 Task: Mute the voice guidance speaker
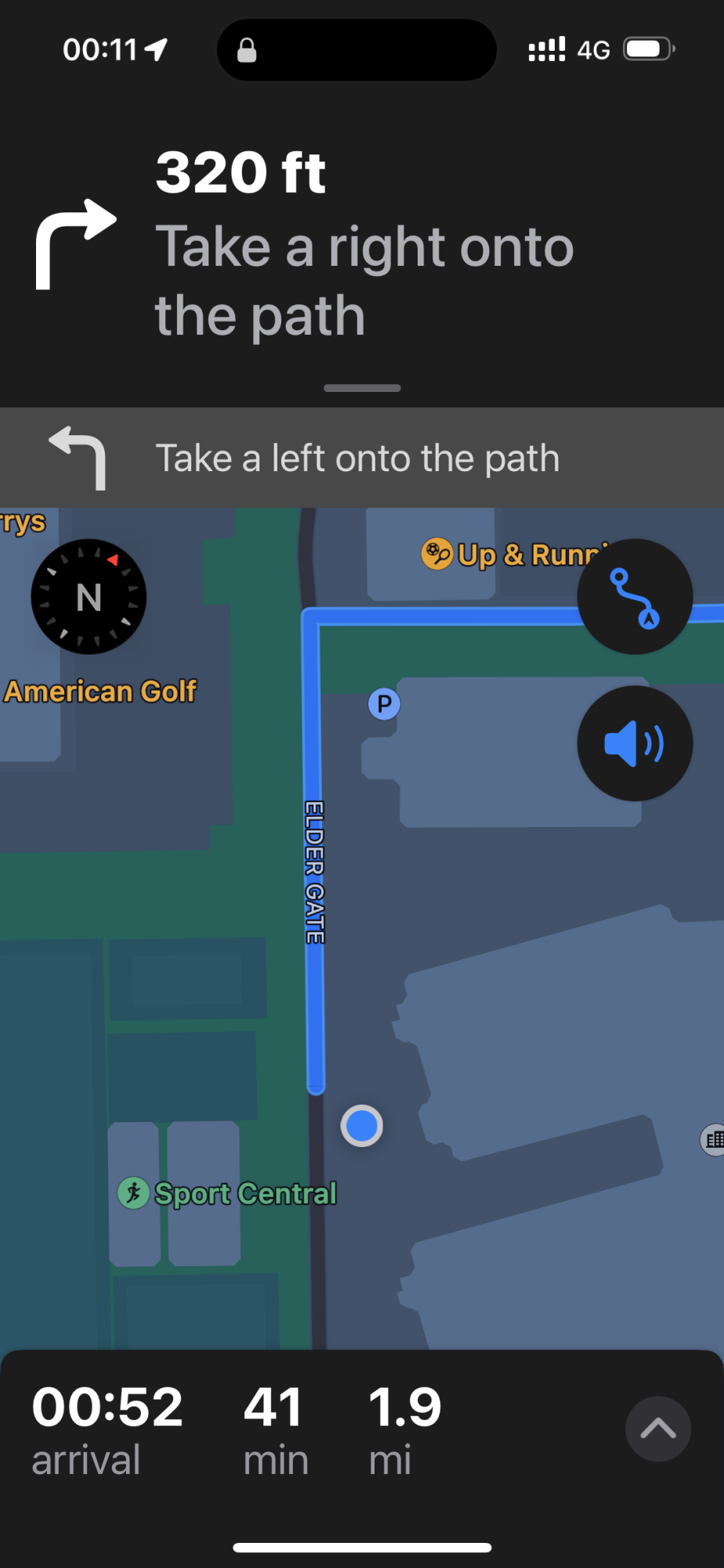pos(635,743)
